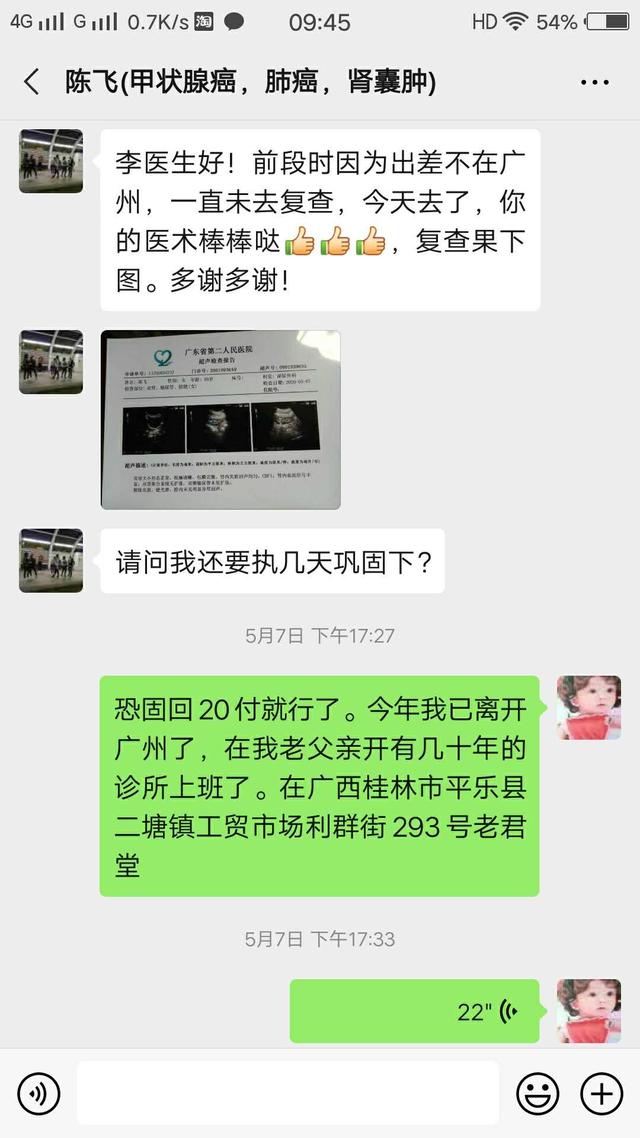This screenshot has width=640, height=1138.
Task: Open the plus attachments panel
Action: pos(602,1094)
